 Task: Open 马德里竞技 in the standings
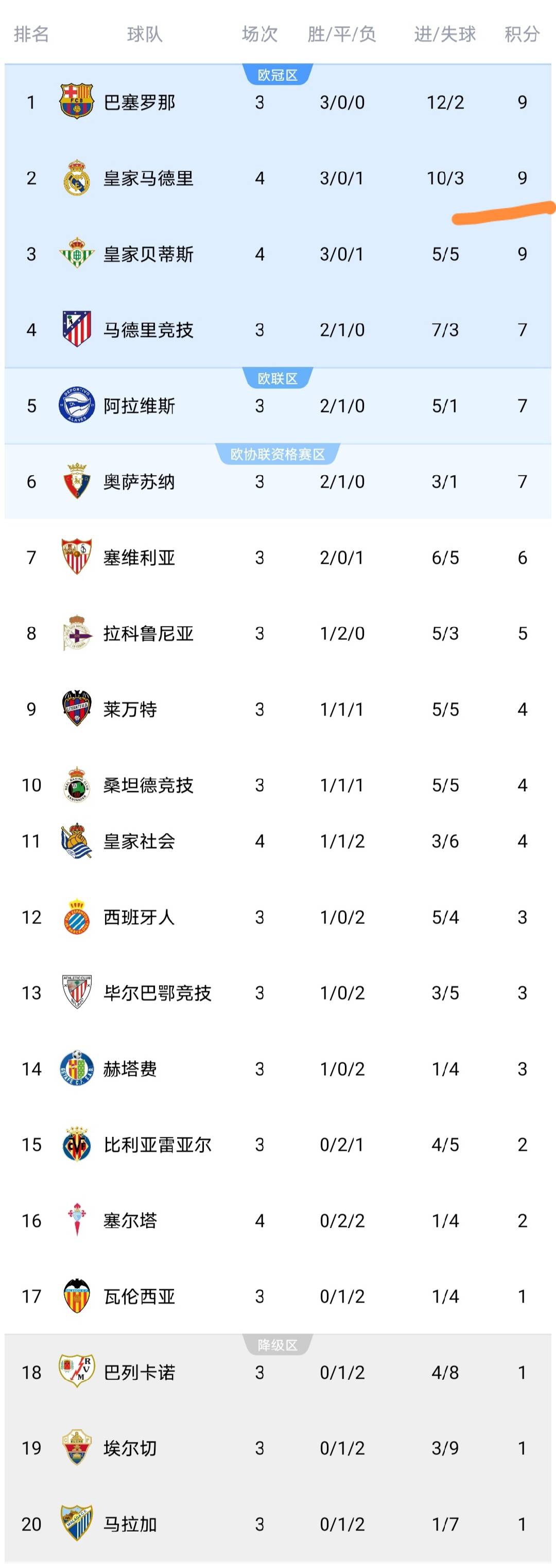tap(277, 329)
